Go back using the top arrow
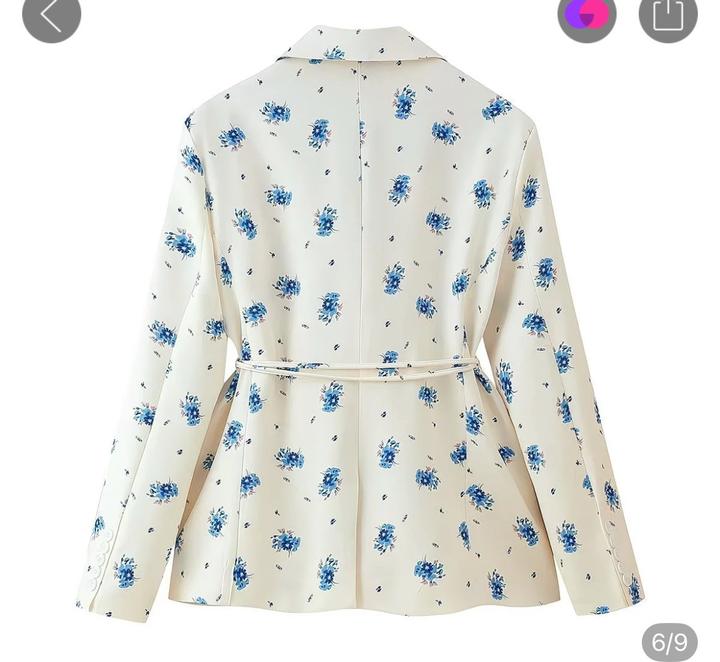Screen dimensions: 720x662 click(51, 14)
